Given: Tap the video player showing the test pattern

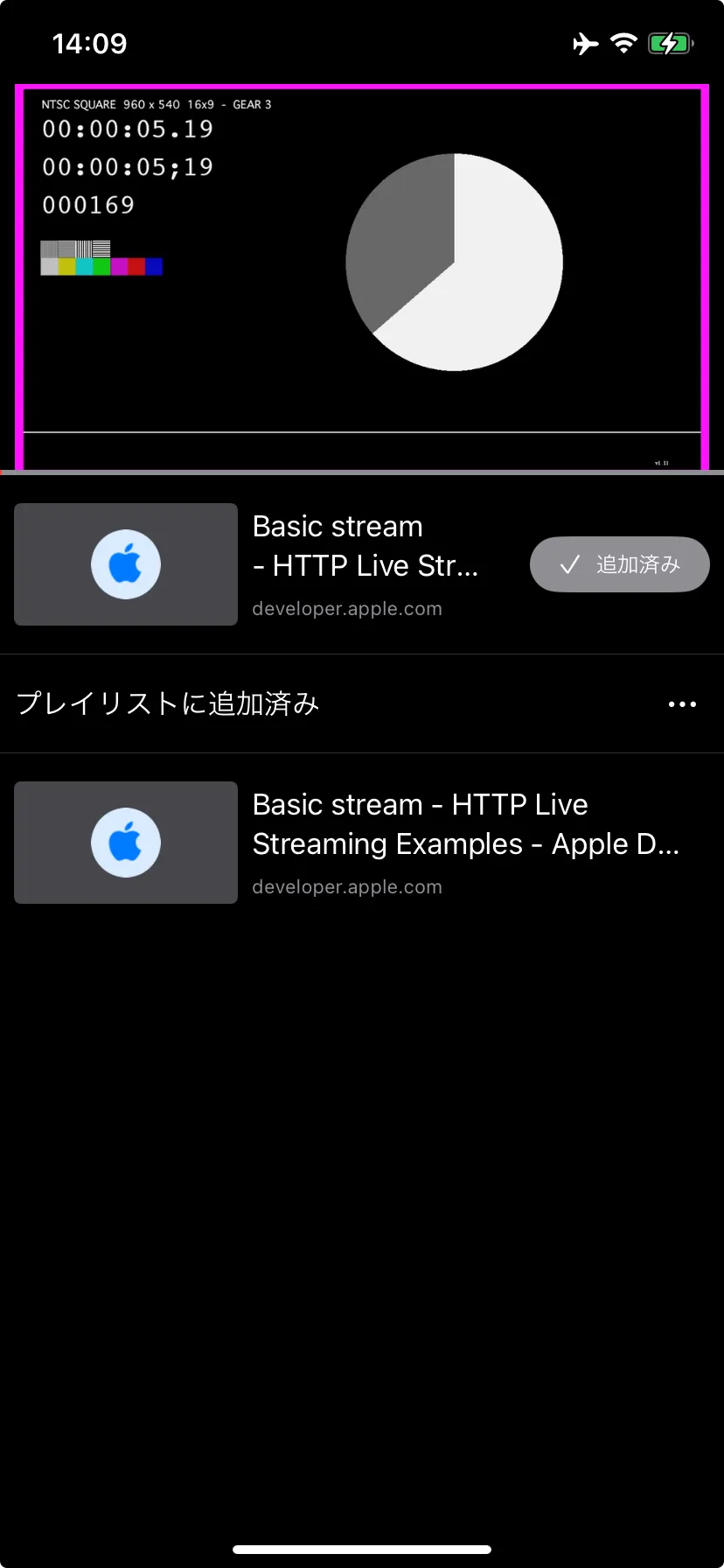Looking at the screenshot, I should tap(362, 278).
